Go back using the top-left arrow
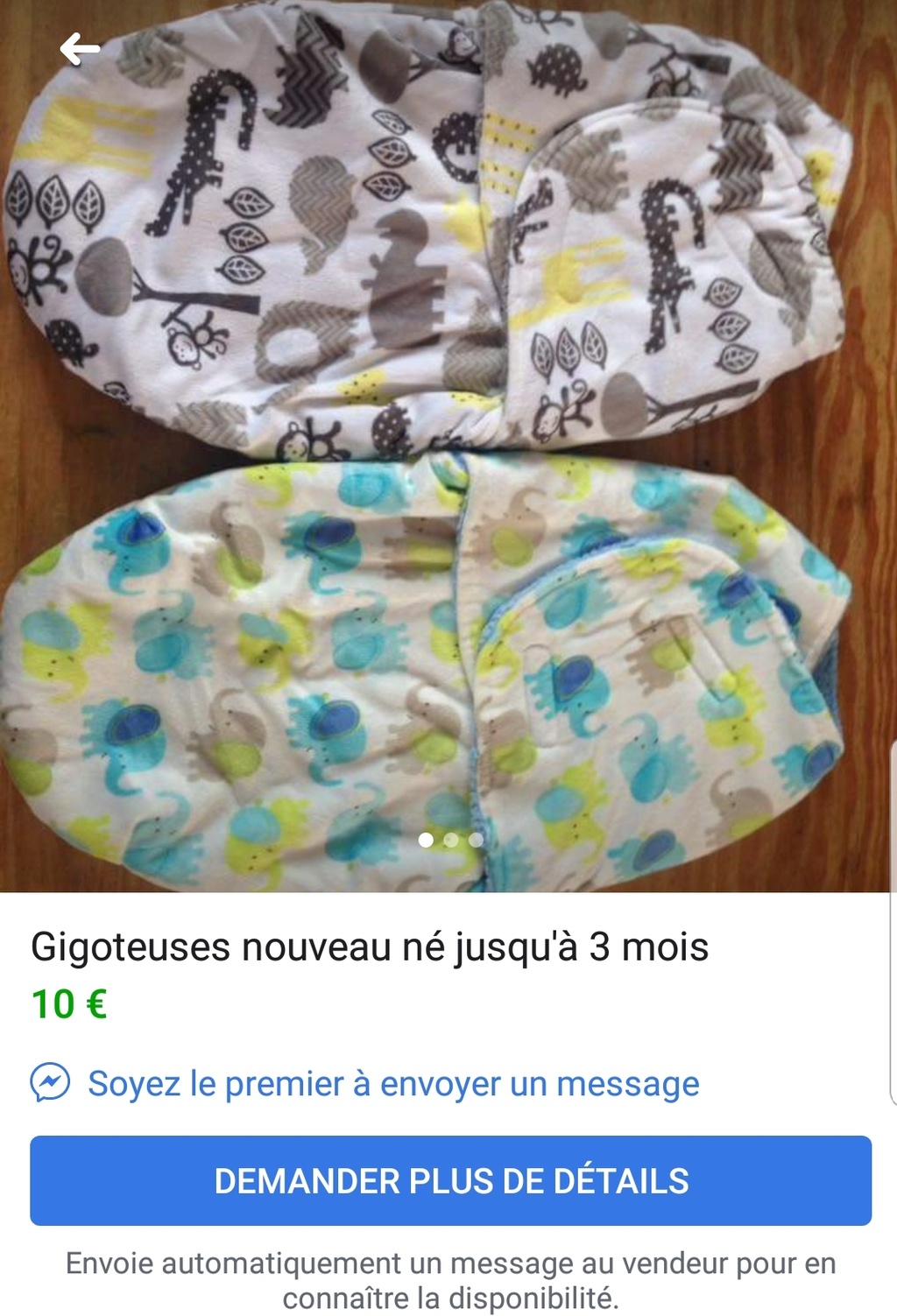 (80, 49)
